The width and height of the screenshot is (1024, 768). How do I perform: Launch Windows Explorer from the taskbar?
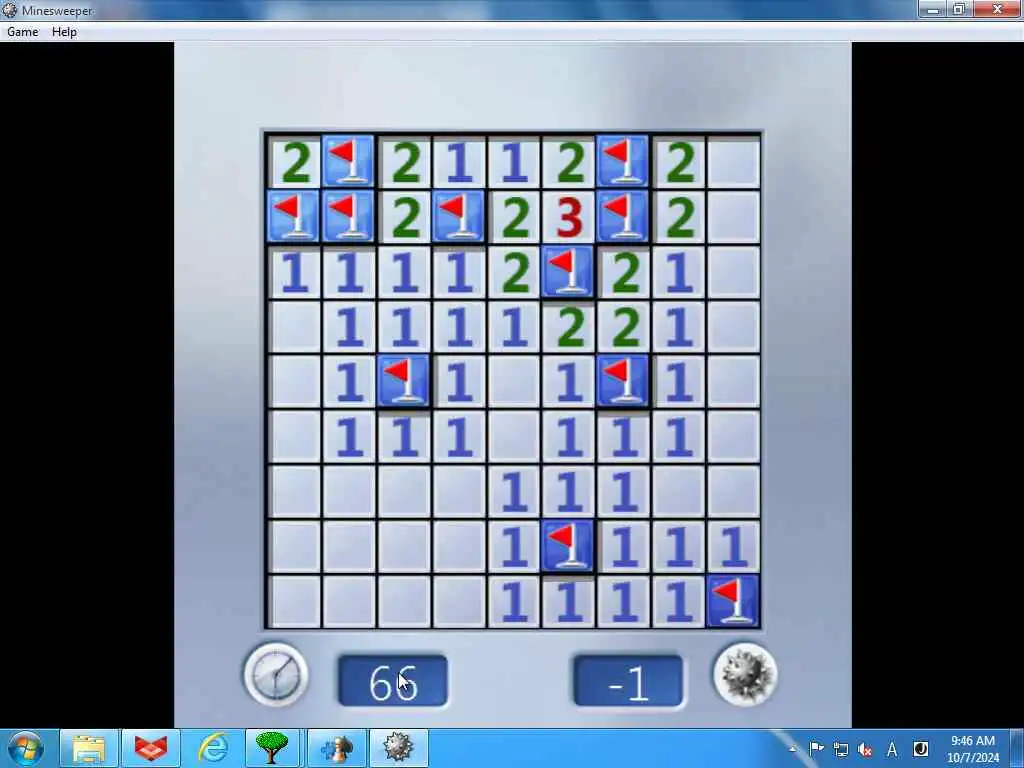89,748
